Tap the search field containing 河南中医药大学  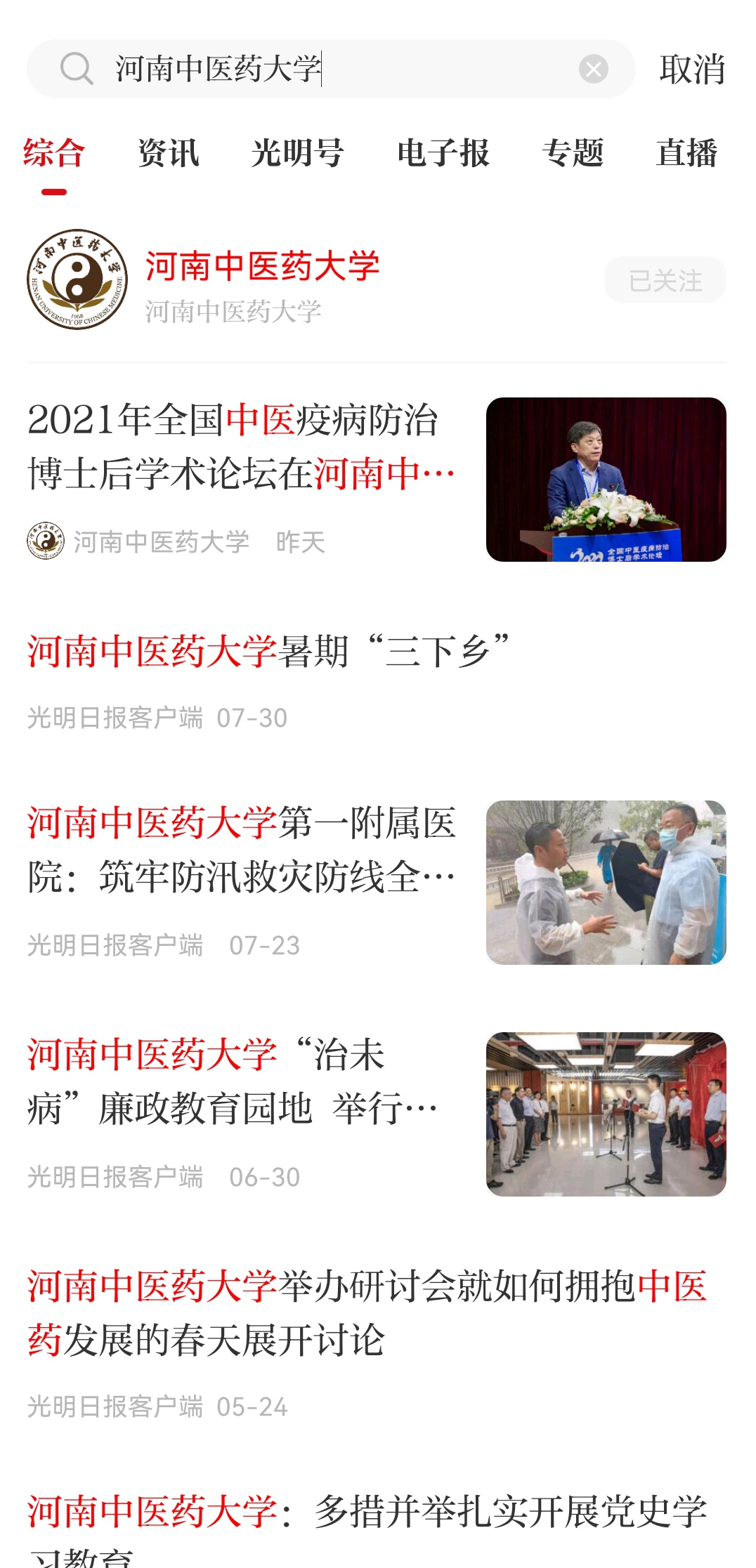[330, 69]
